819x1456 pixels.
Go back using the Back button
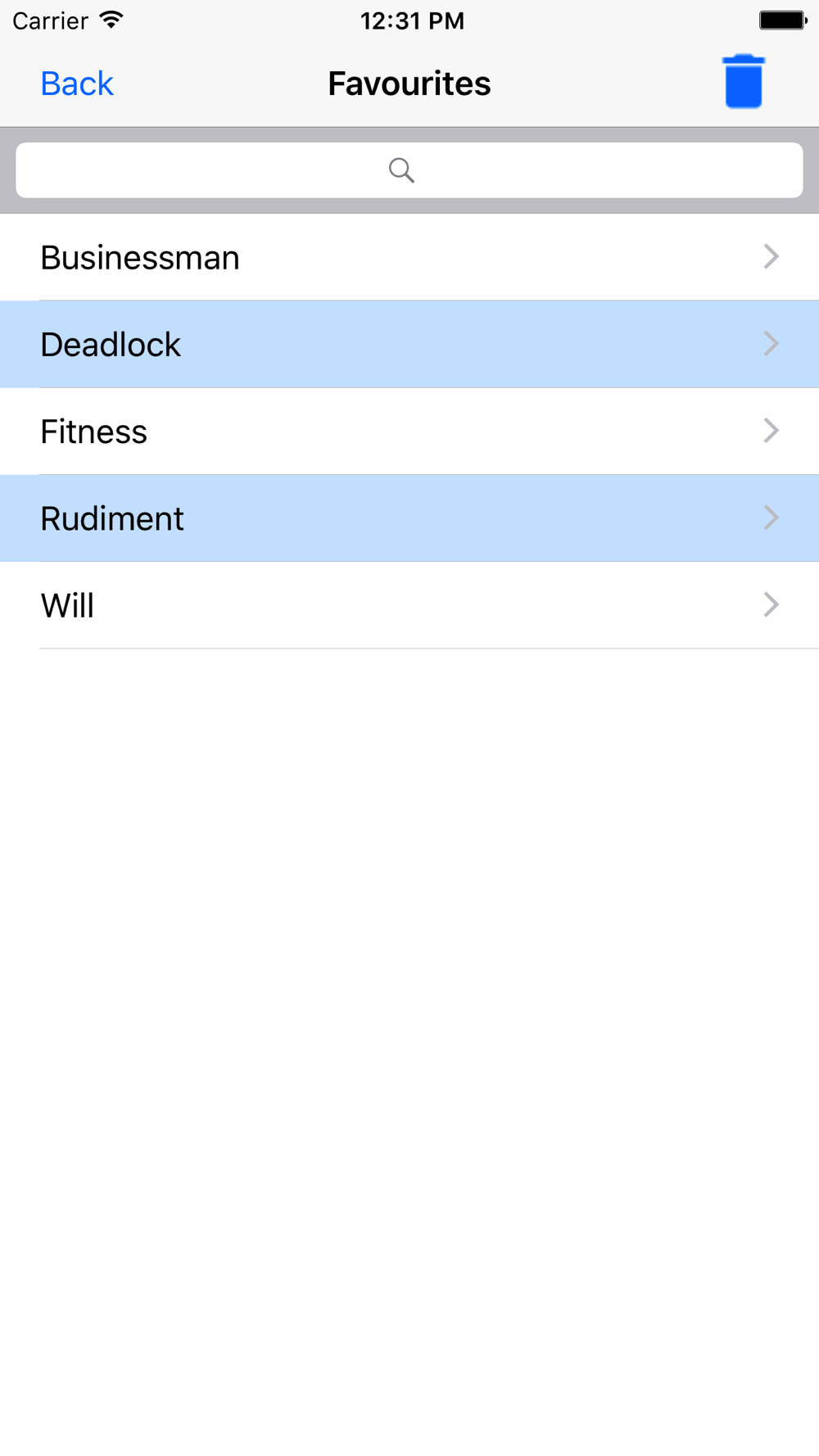[x=77, y=84]
